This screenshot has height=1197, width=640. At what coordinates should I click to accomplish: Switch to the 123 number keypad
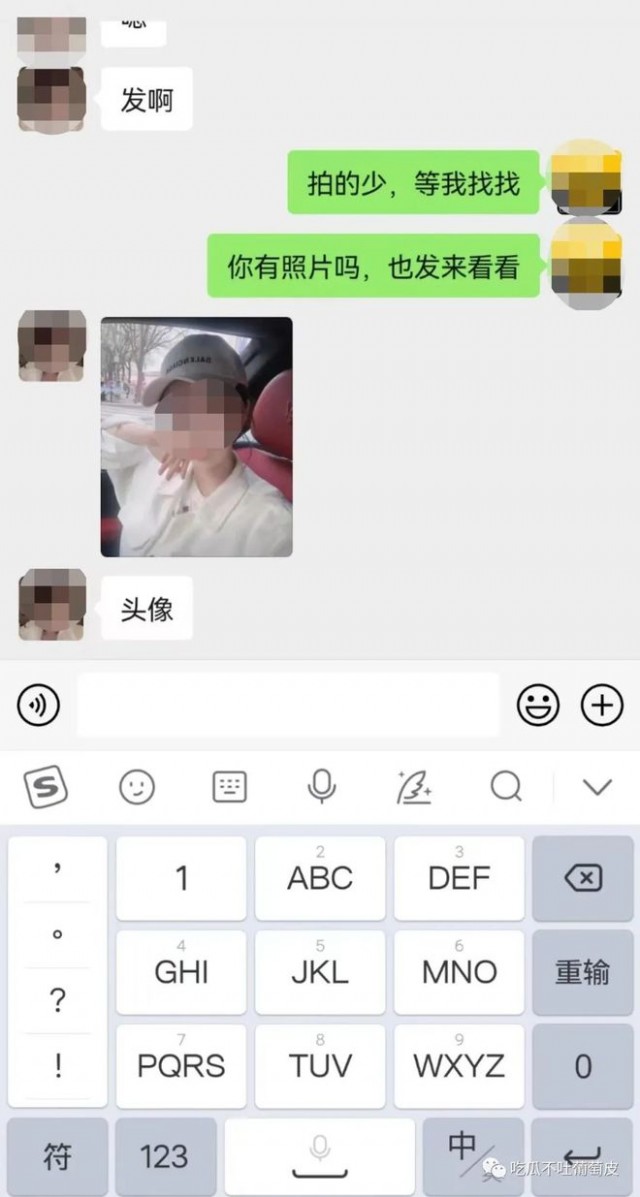click(164, 1157)
